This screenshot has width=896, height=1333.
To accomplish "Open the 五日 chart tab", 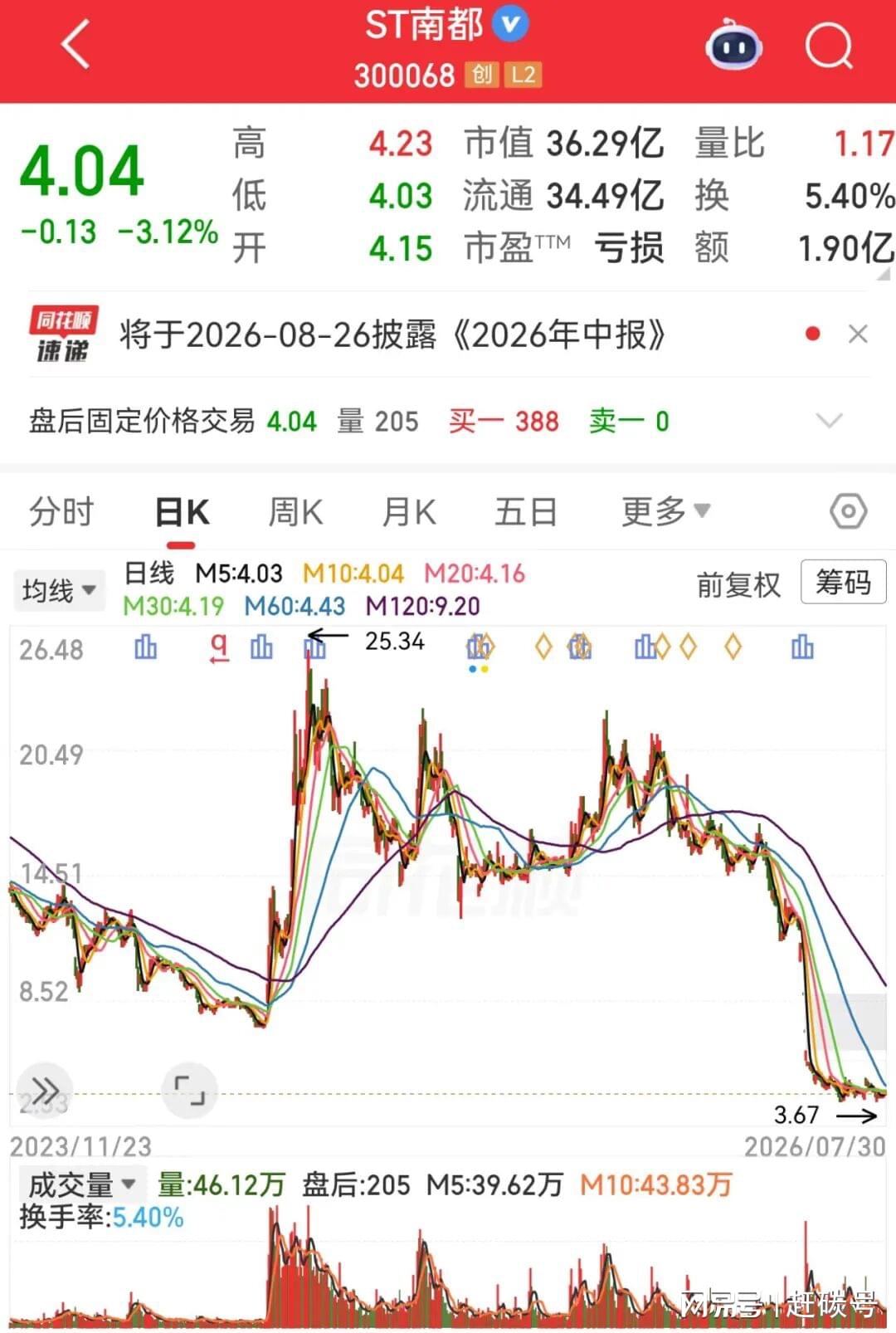I will pyautogui.click(x=525, y=511).
